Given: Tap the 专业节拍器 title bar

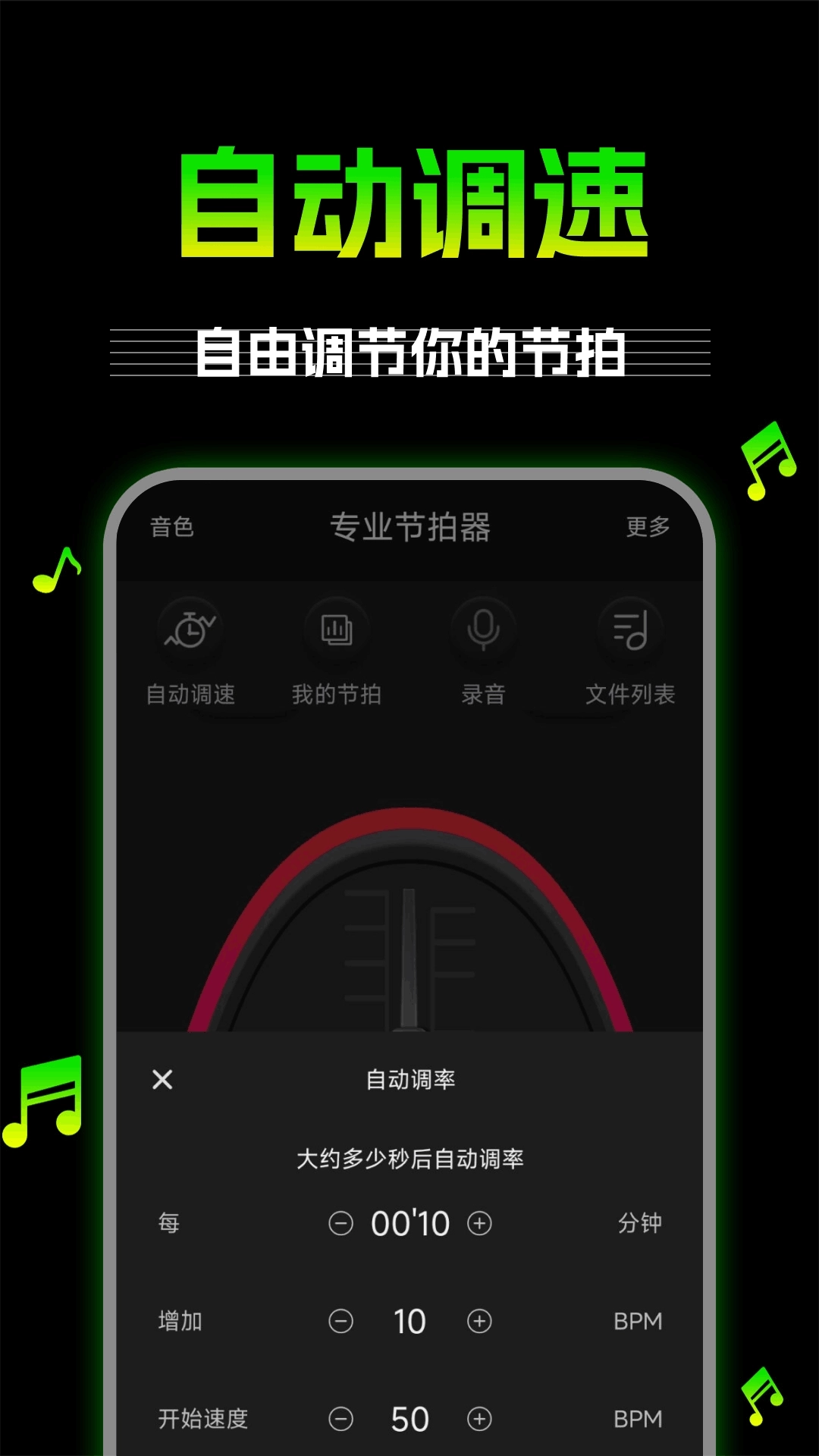Looking at the screenshot, I should [x=409, y=530].
